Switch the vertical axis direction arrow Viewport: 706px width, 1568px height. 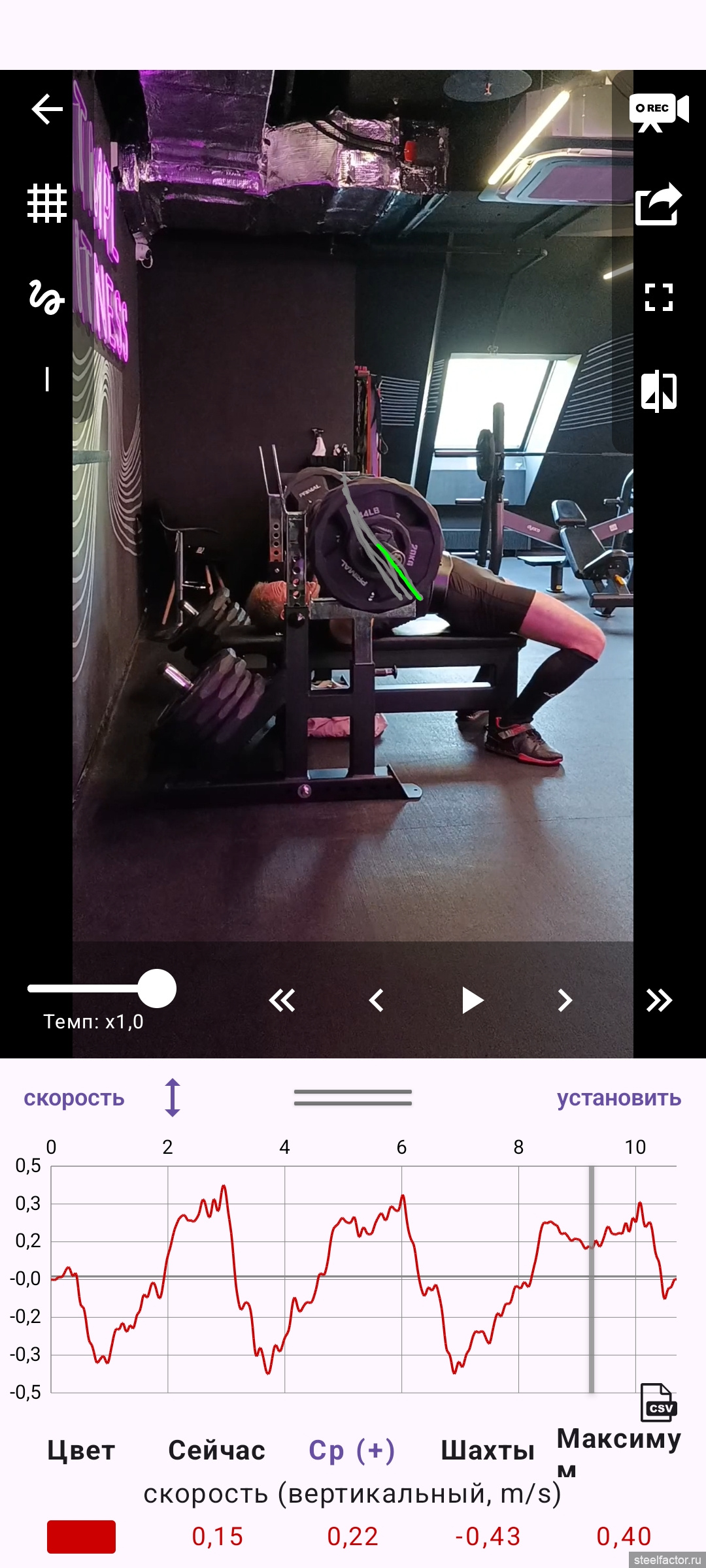pyautogui.click(x=173, y=1098)
